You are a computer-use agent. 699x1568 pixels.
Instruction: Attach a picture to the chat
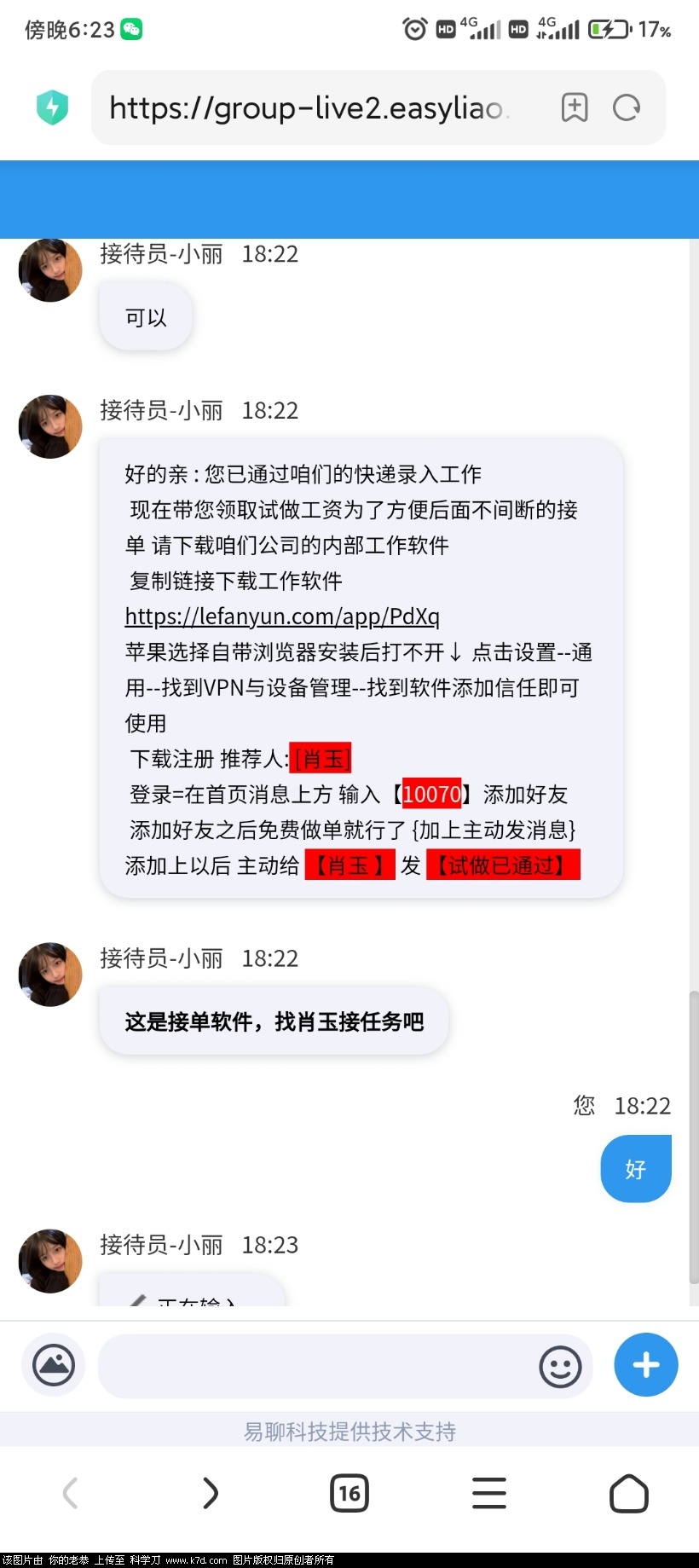click(54, 1366)
